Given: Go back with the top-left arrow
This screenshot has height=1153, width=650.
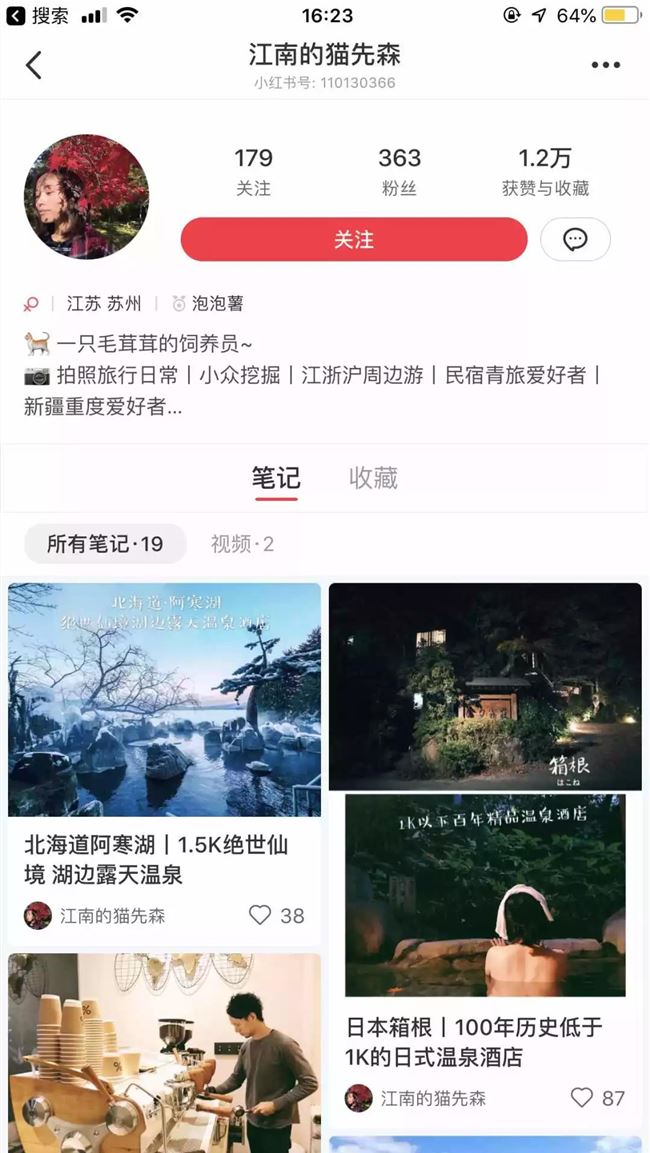Looking at the screenshot, I should click(x=34, y=65).
